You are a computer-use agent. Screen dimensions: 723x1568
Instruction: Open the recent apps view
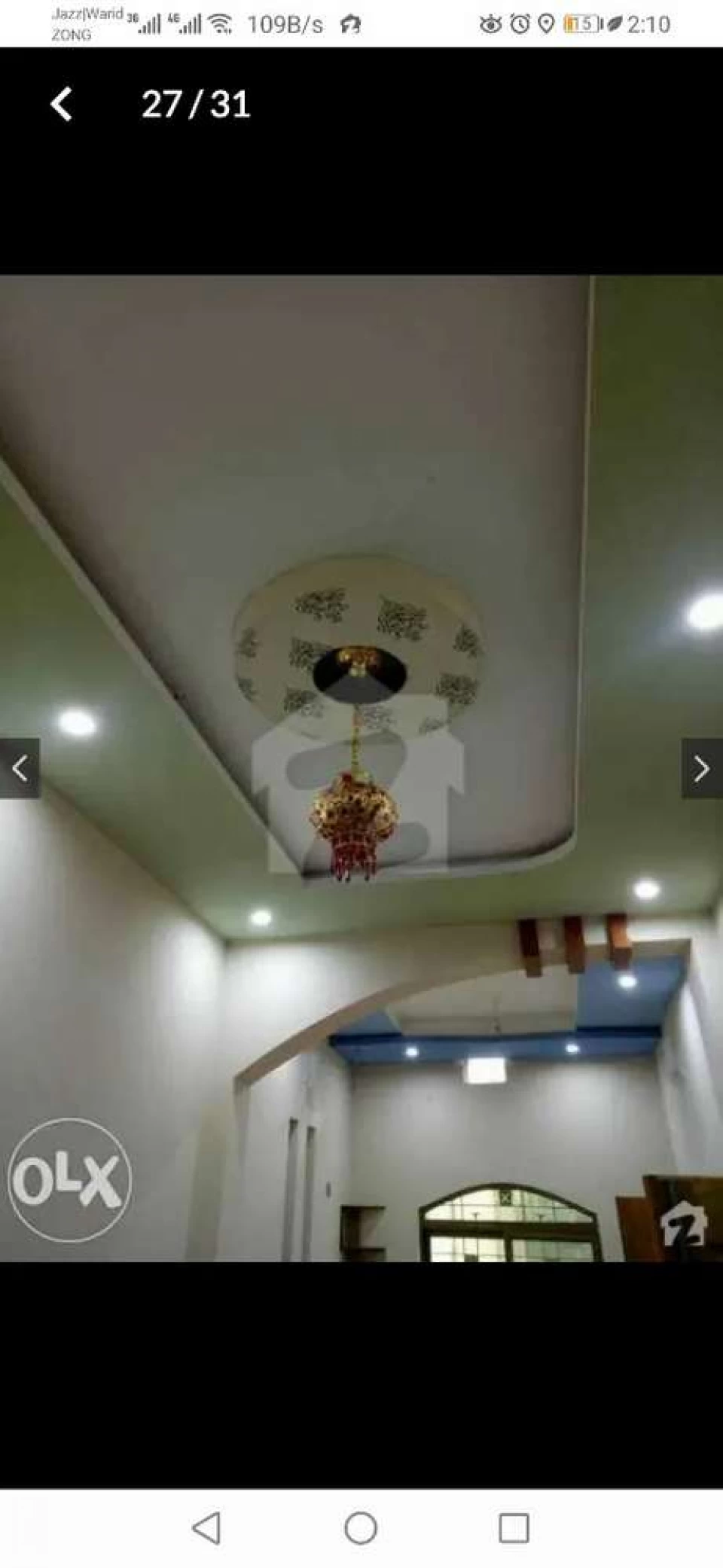pos(514,1528)
